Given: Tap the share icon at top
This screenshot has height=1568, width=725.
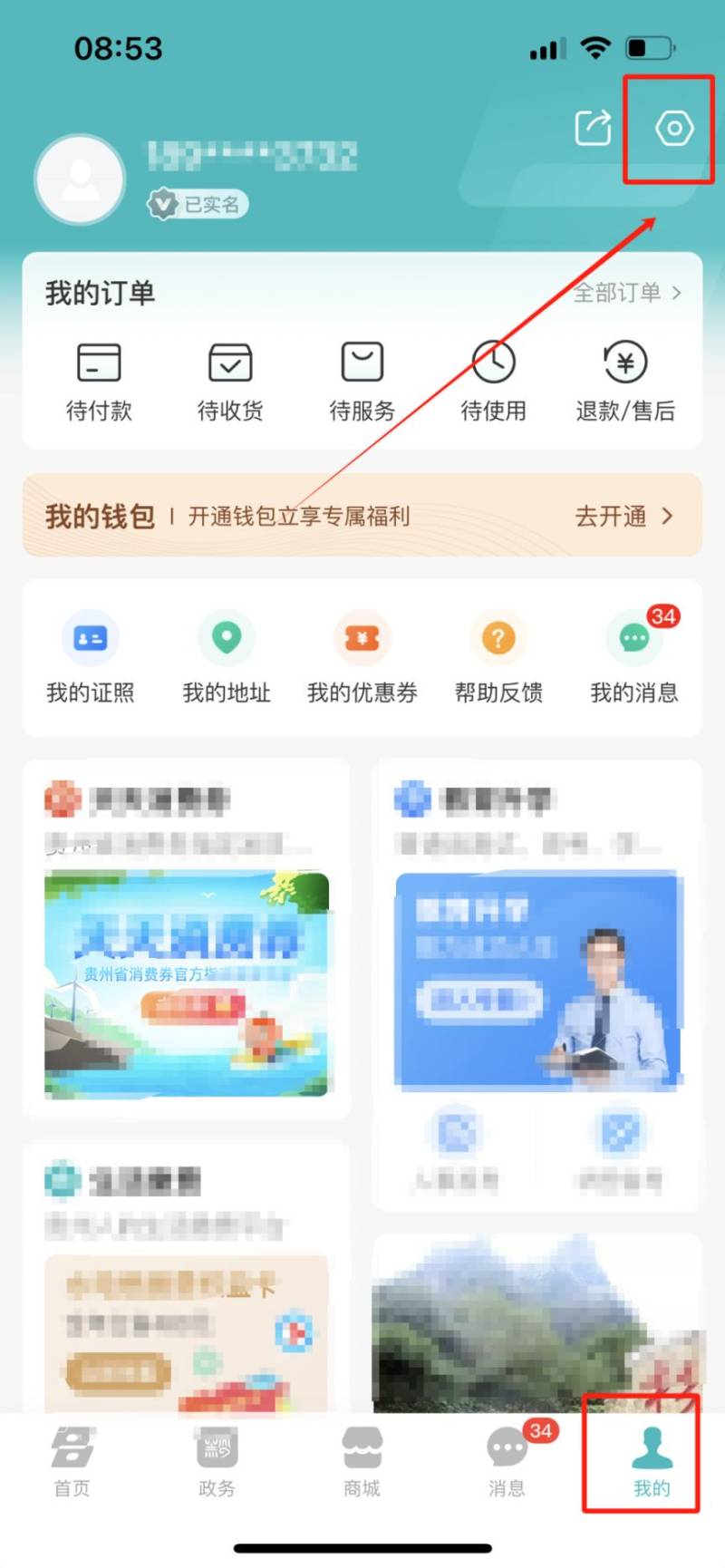Looking at the screenshot, I should pos(594,128).
